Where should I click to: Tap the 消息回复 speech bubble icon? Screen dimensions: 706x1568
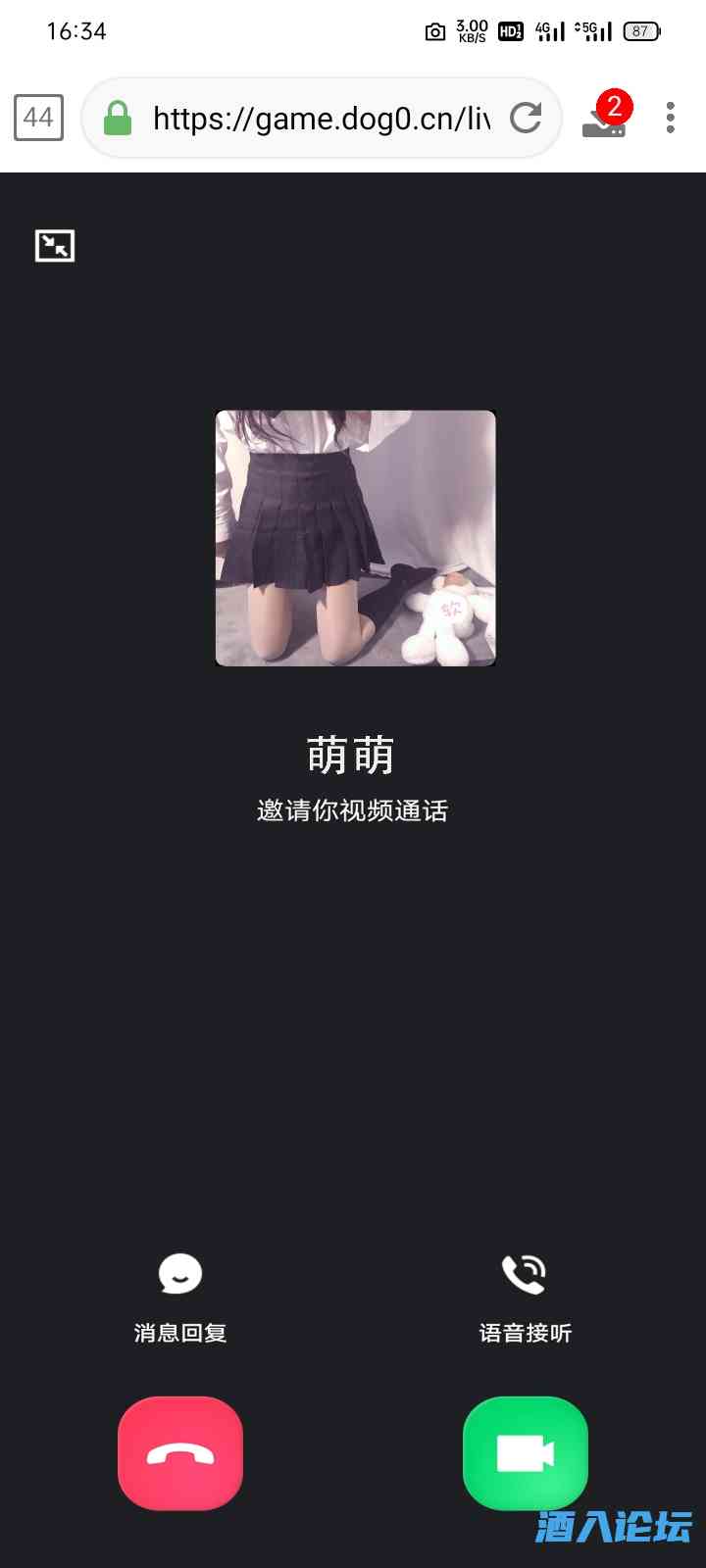coord(180,1274)
